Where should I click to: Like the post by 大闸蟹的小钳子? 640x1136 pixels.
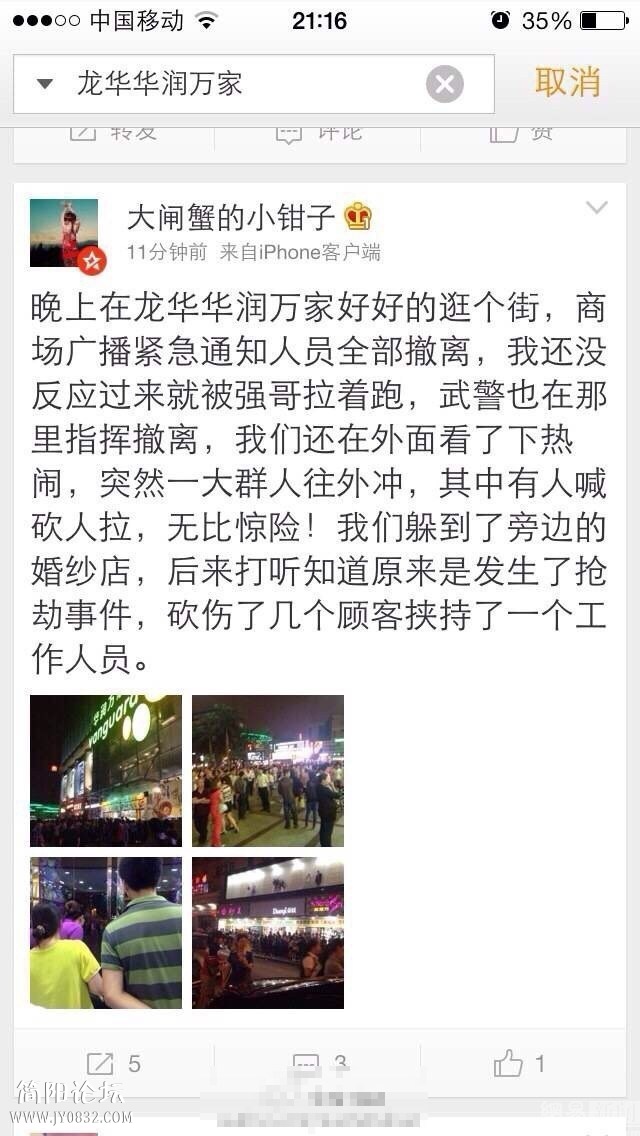click(520, 1064)
